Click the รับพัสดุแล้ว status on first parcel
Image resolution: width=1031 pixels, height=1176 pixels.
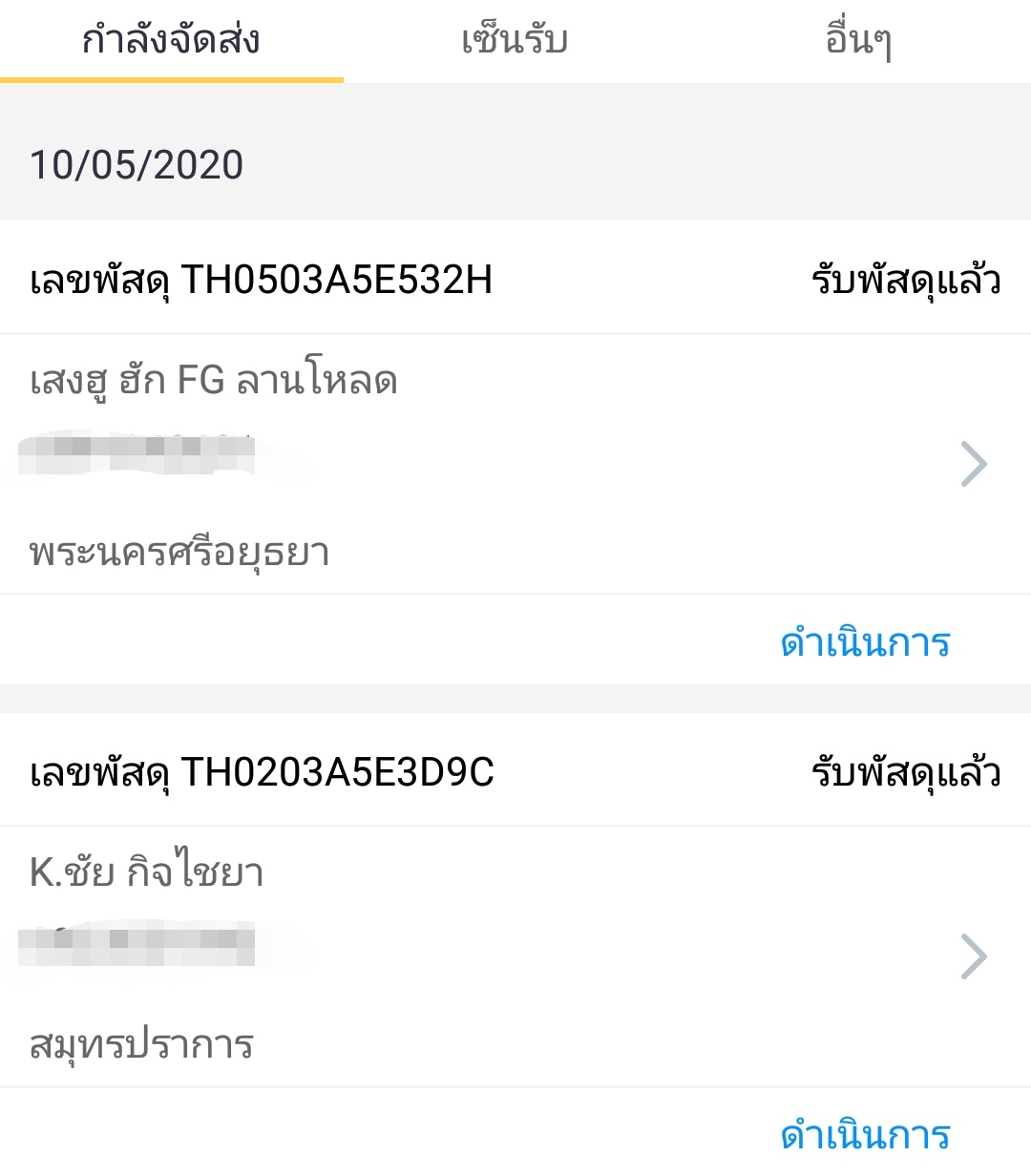tap(905, 278)
